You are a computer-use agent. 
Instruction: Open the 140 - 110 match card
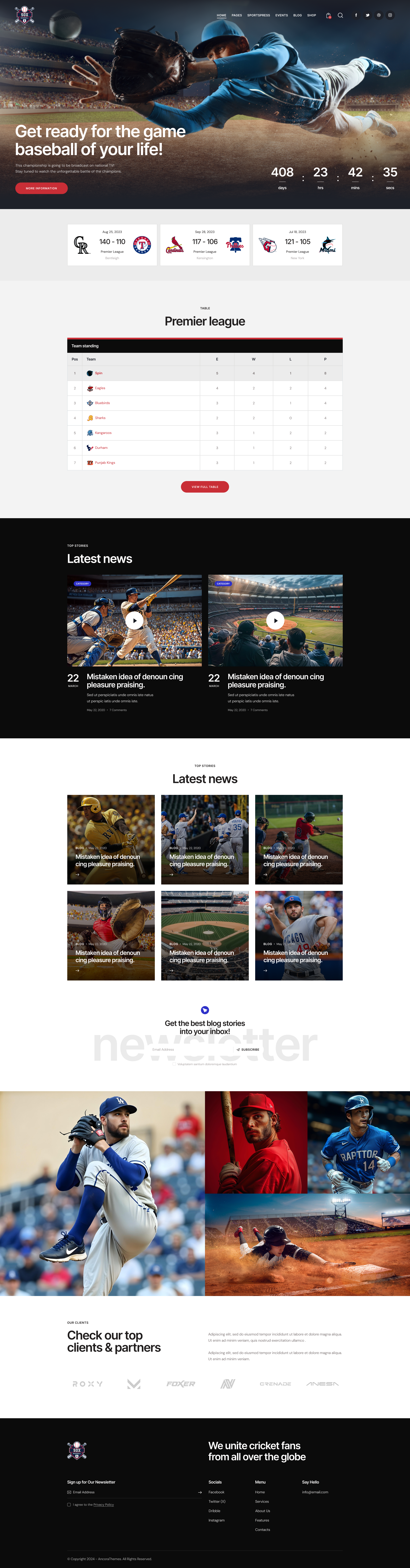(112, 245)
